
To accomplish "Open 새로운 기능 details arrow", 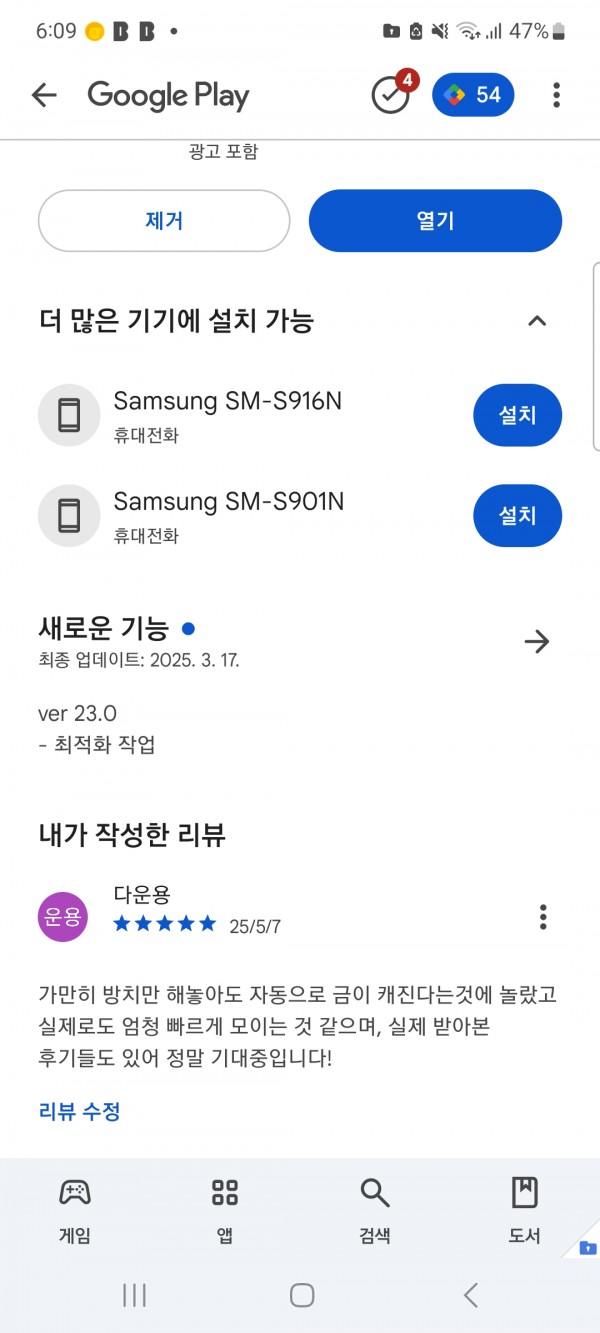I will coord(537,641).
